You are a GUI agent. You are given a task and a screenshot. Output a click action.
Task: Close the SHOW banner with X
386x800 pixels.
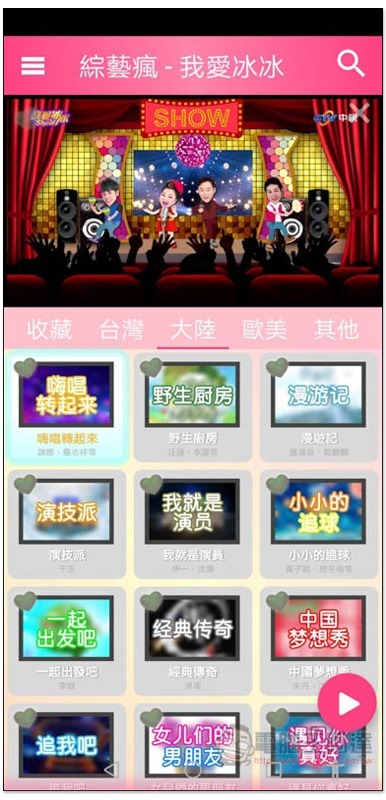362,112
